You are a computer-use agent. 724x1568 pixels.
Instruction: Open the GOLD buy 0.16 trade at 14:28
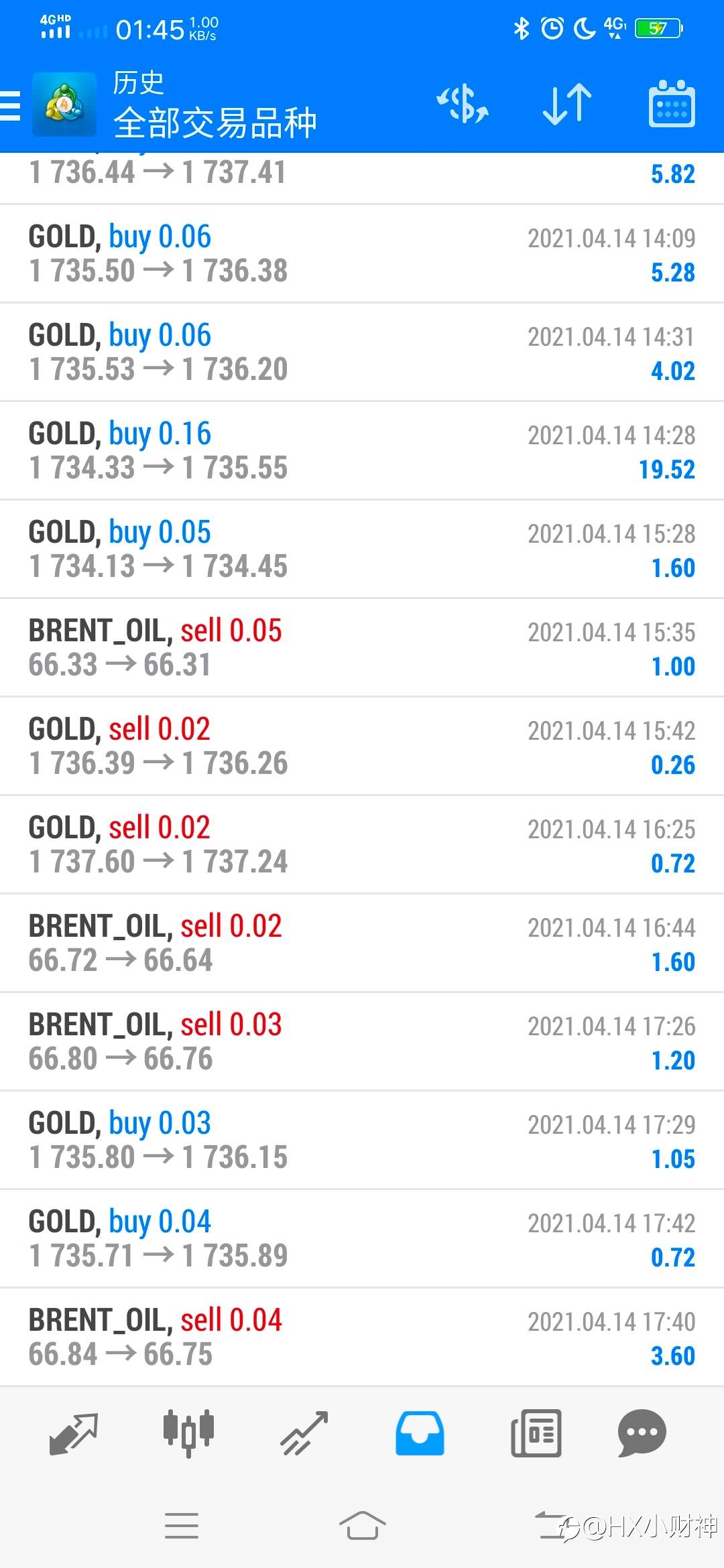[x=362, y=451]
